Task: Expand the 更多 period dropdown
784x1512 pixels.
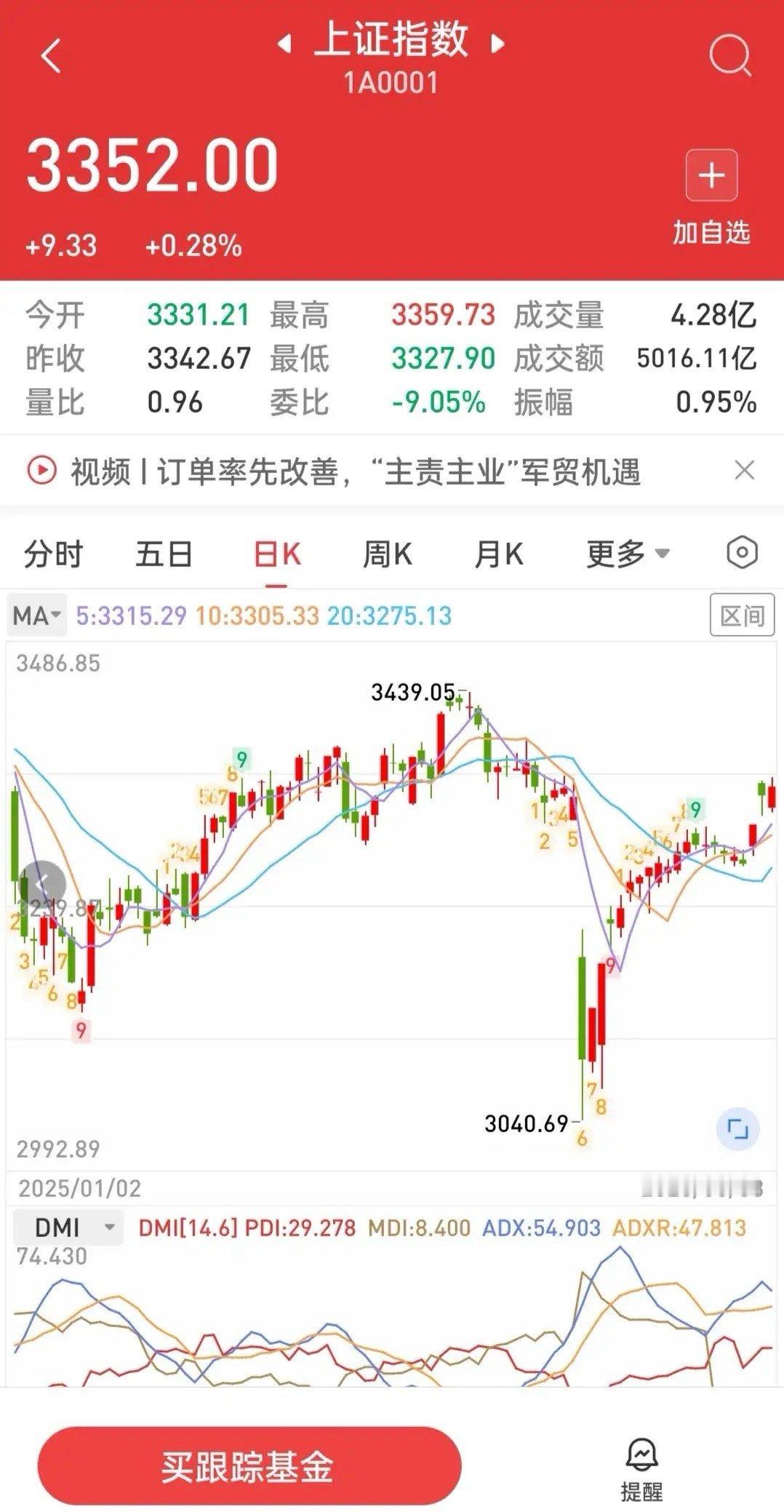Action: [627, 555]
